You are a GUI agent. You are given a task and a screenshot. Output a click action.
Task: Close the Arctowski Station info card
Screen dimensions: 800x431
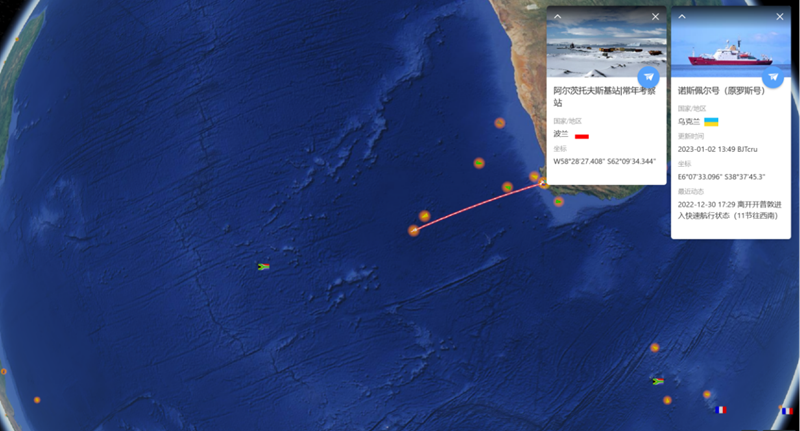click(655, 17)
